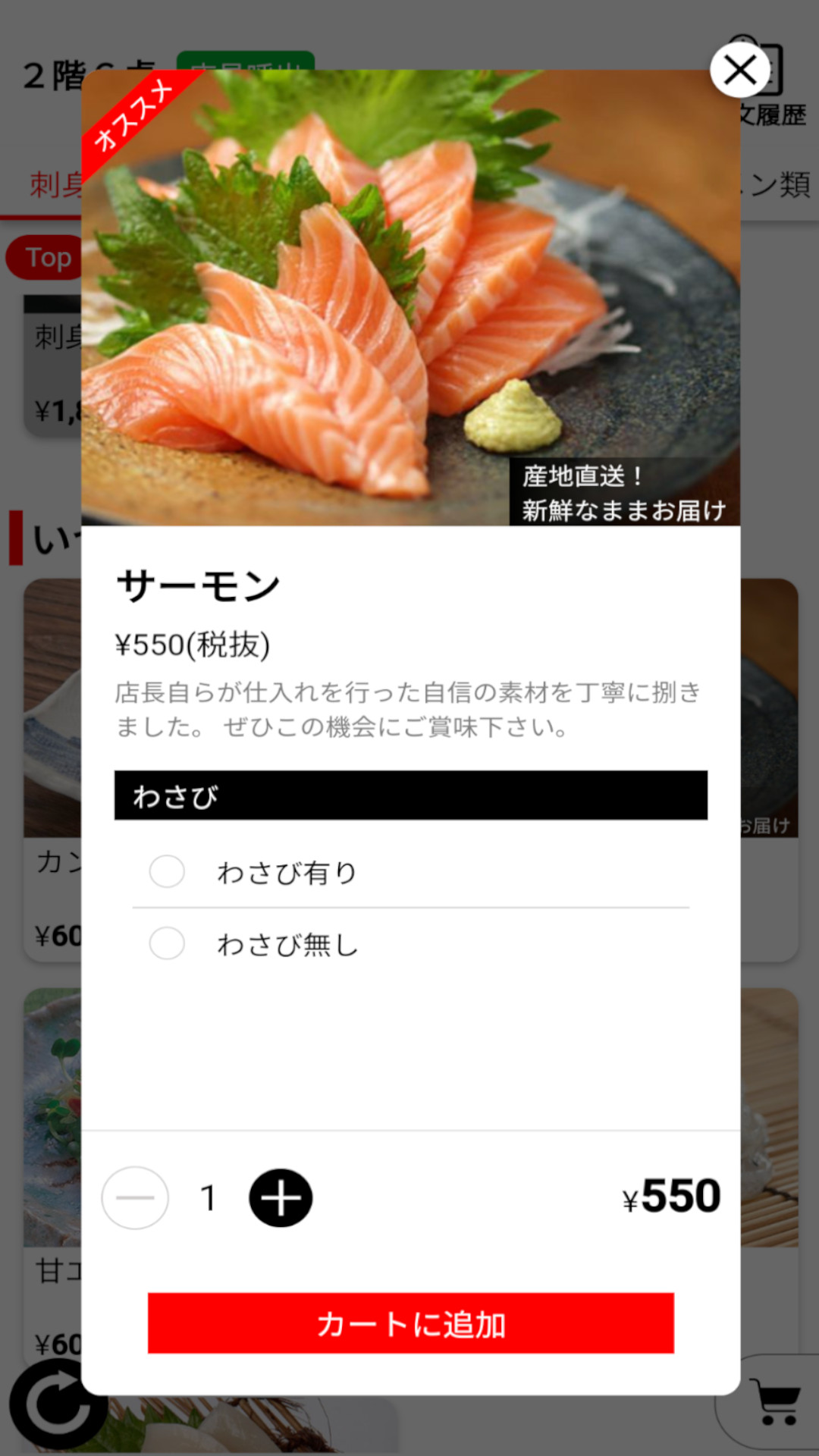
Task: Tap the カートに追加 button
Action: pyautogui.click(x=410, y=1323)
